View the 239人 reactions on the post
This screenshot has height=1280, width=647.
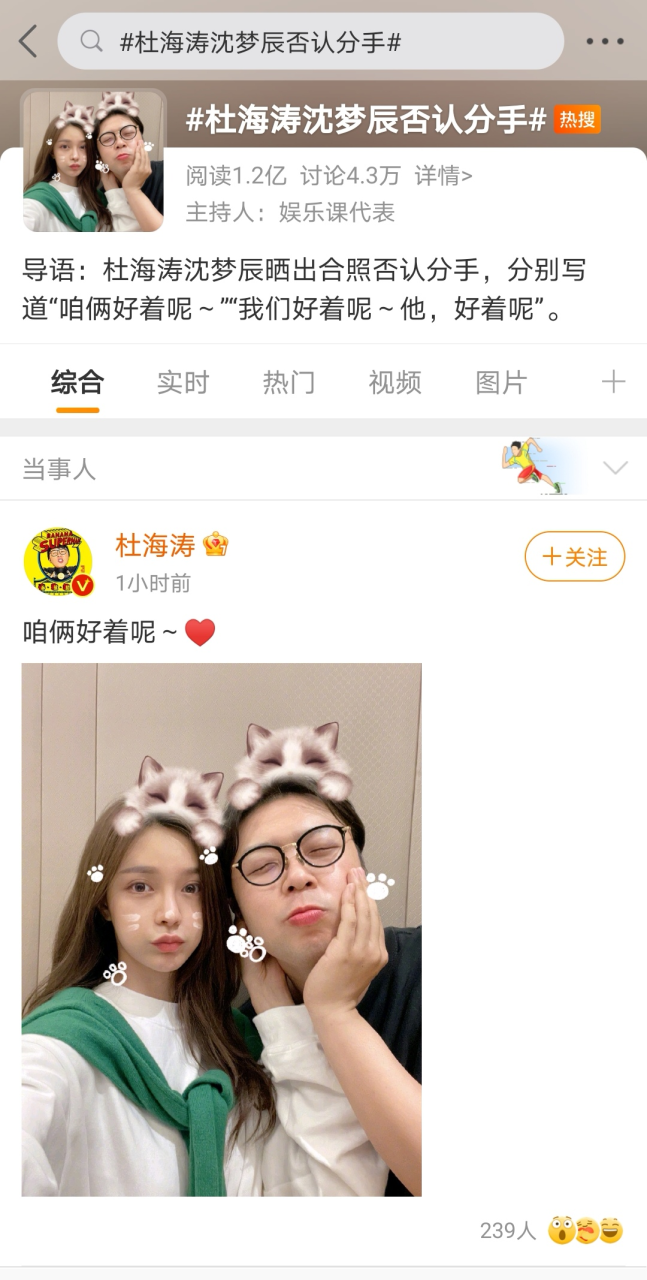click(552, 1230)
